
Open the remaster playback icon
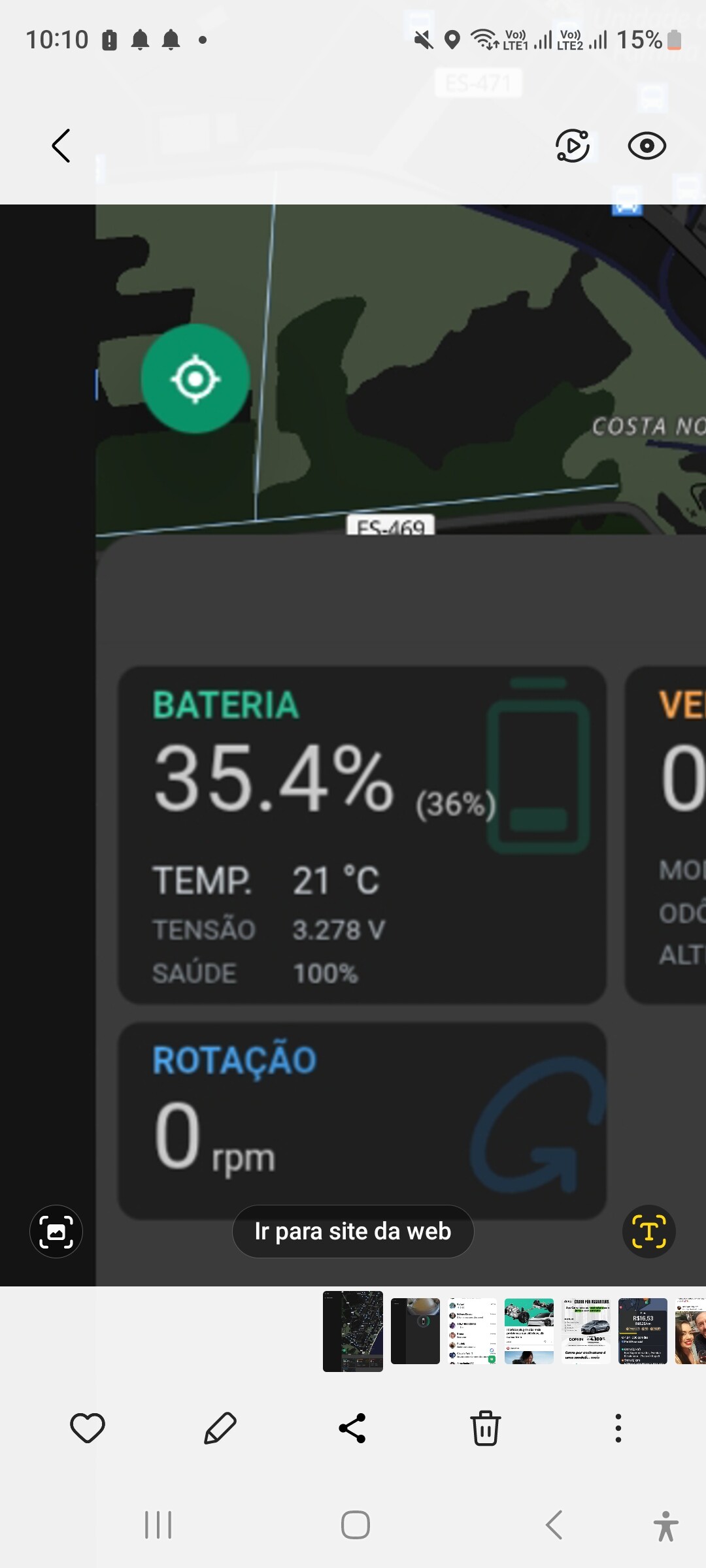[x=573, y=146]
